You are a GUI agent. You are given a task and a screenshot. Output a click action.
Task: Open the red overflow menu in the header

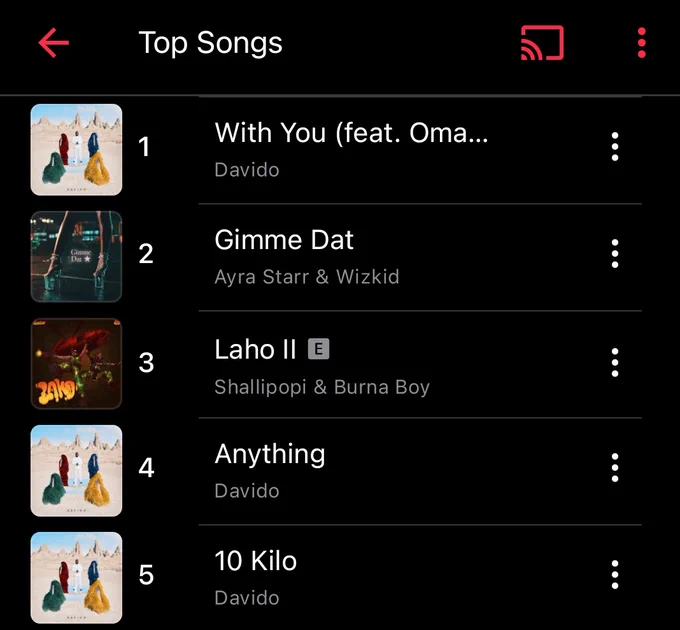[642, 42]
